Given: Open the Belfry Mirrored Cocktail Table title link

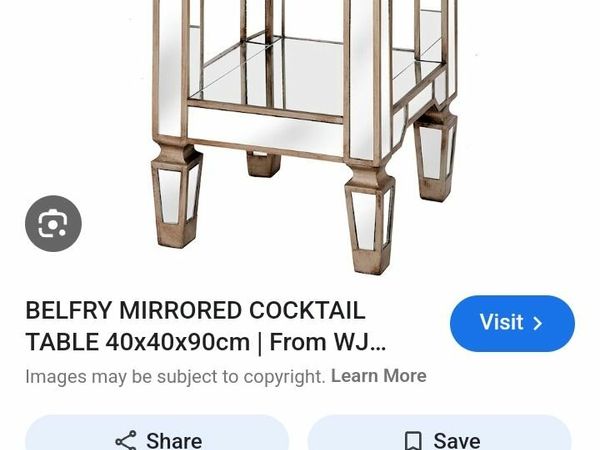Looking at the screenshot, I should tap(204, 326).
